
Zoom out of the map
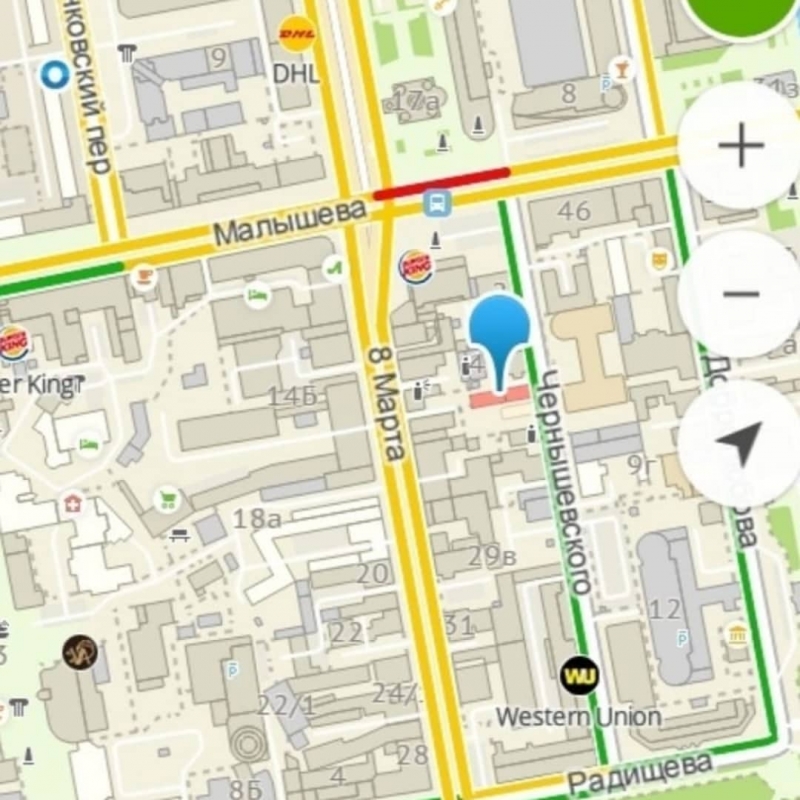pyautogui.click(x=741, y=294)
